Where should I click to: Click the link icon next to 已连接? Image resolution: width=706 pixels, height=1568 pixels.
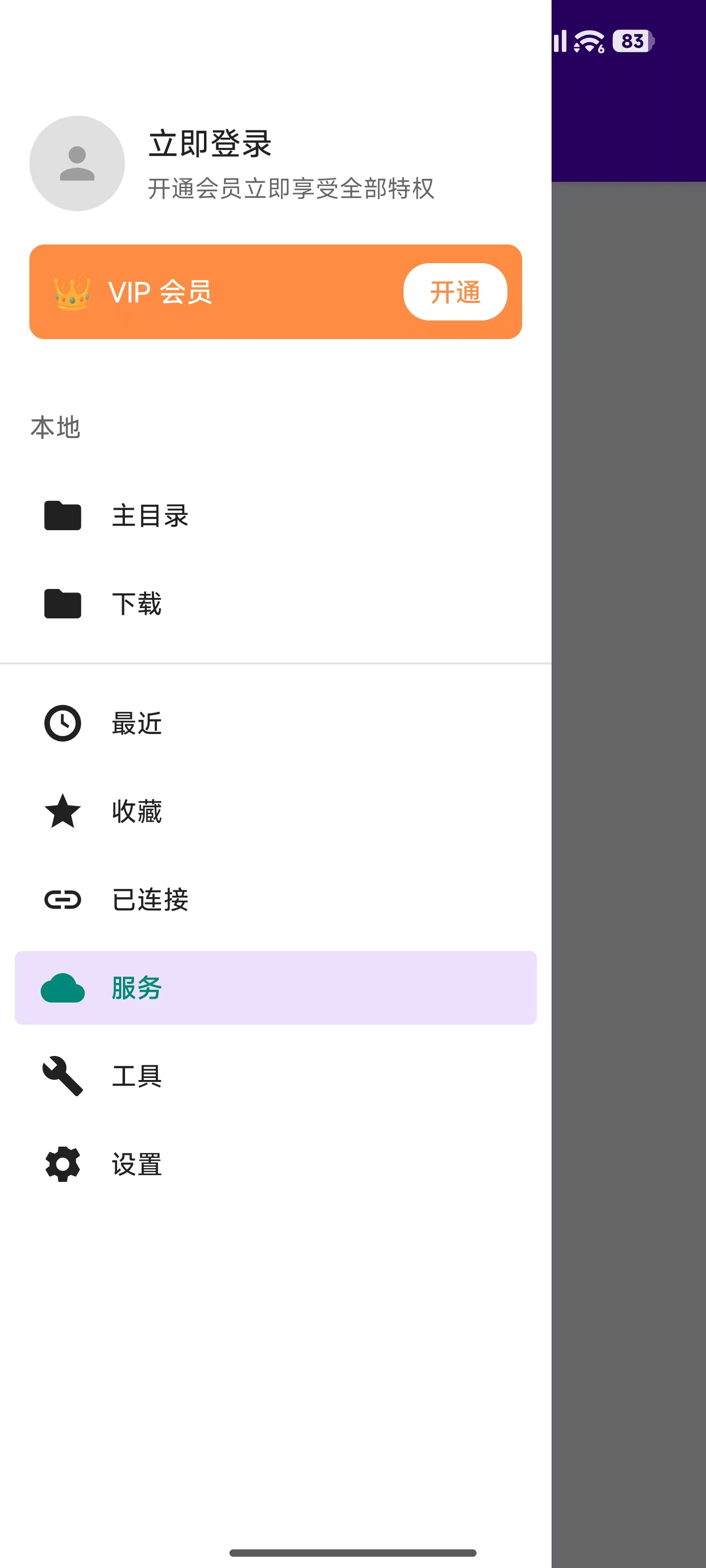point(63,900)
